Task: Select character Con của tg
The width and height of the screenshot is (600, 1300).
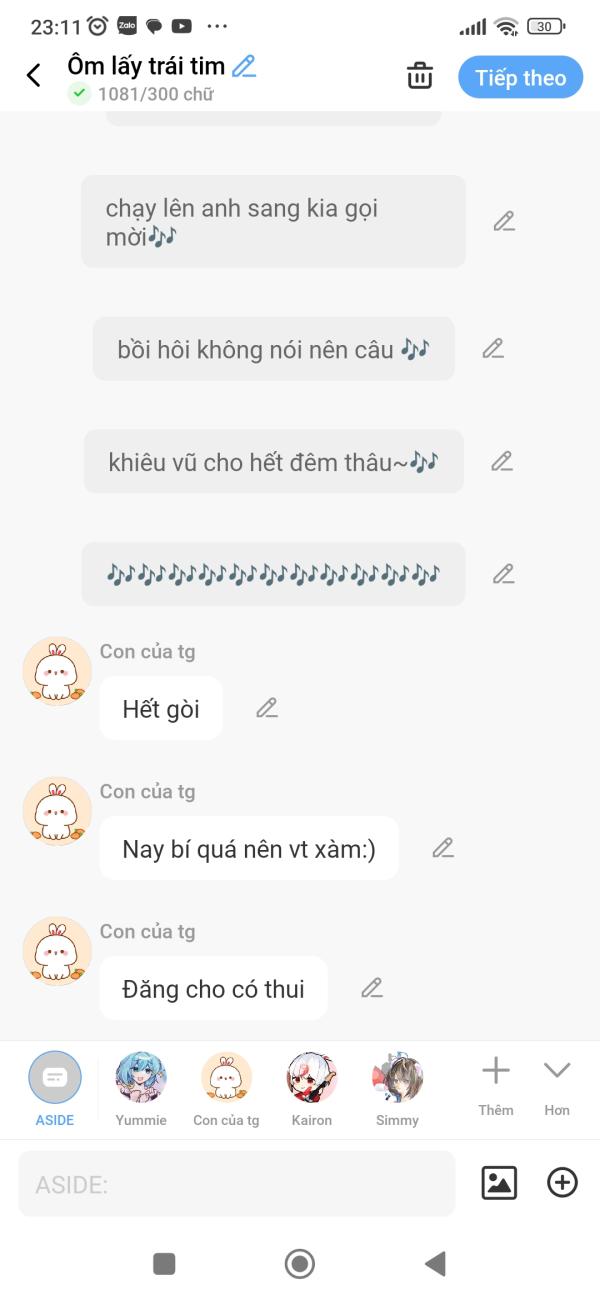Action: 226,1088
